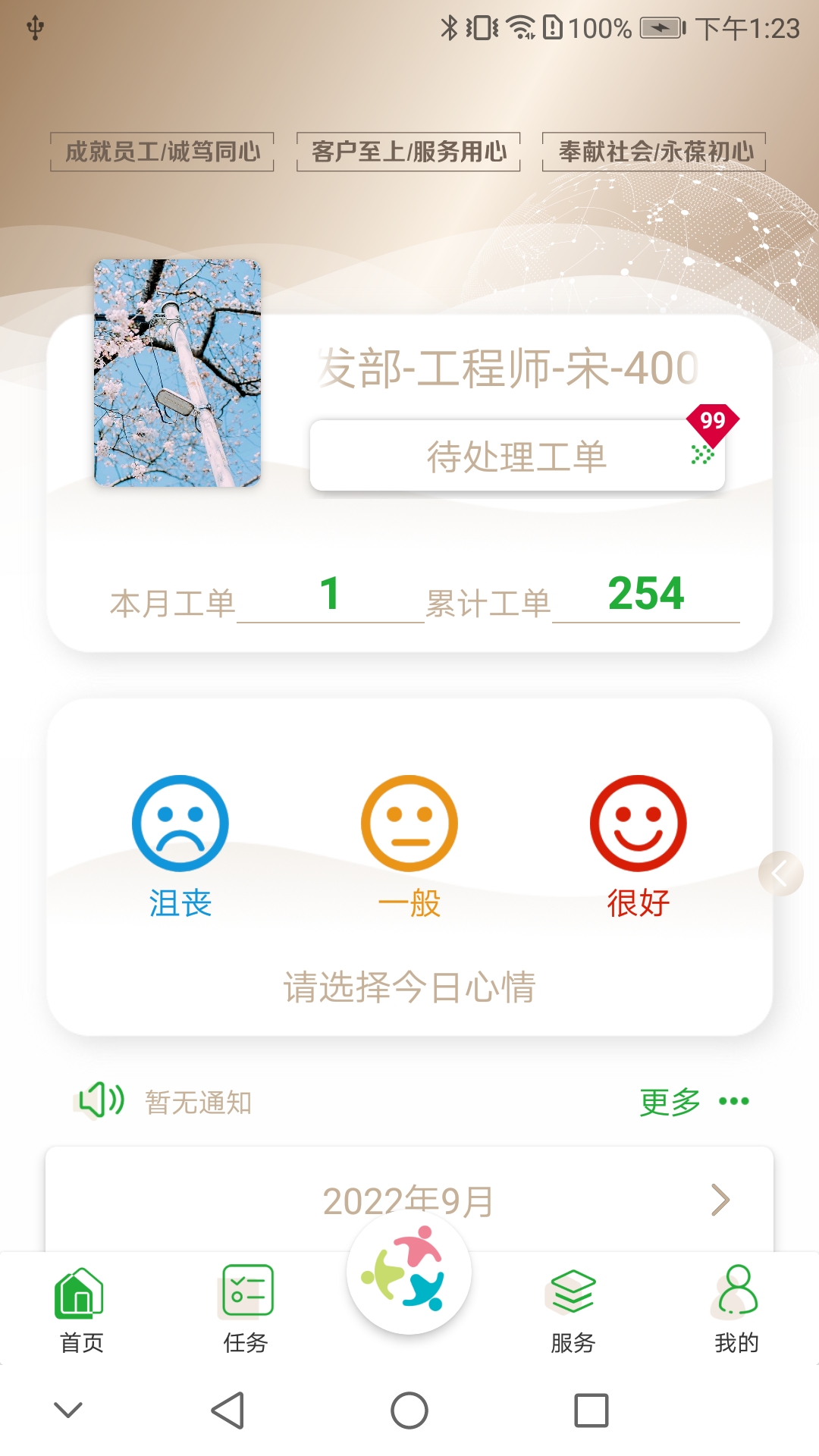Tap the center colorful people button

click(x=409, y=1272)
